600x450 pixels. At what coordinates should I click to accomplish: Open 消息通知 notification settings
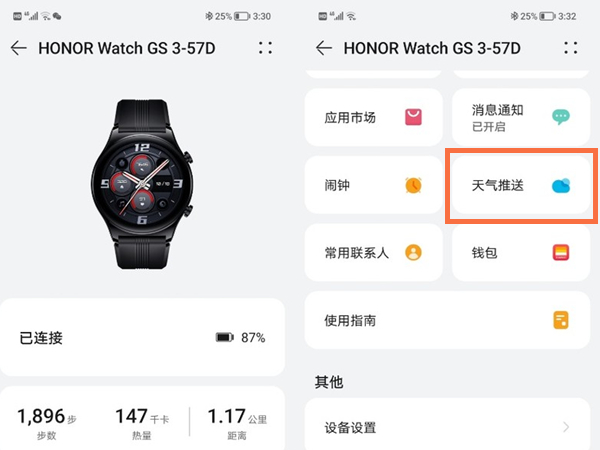point(520,118)
